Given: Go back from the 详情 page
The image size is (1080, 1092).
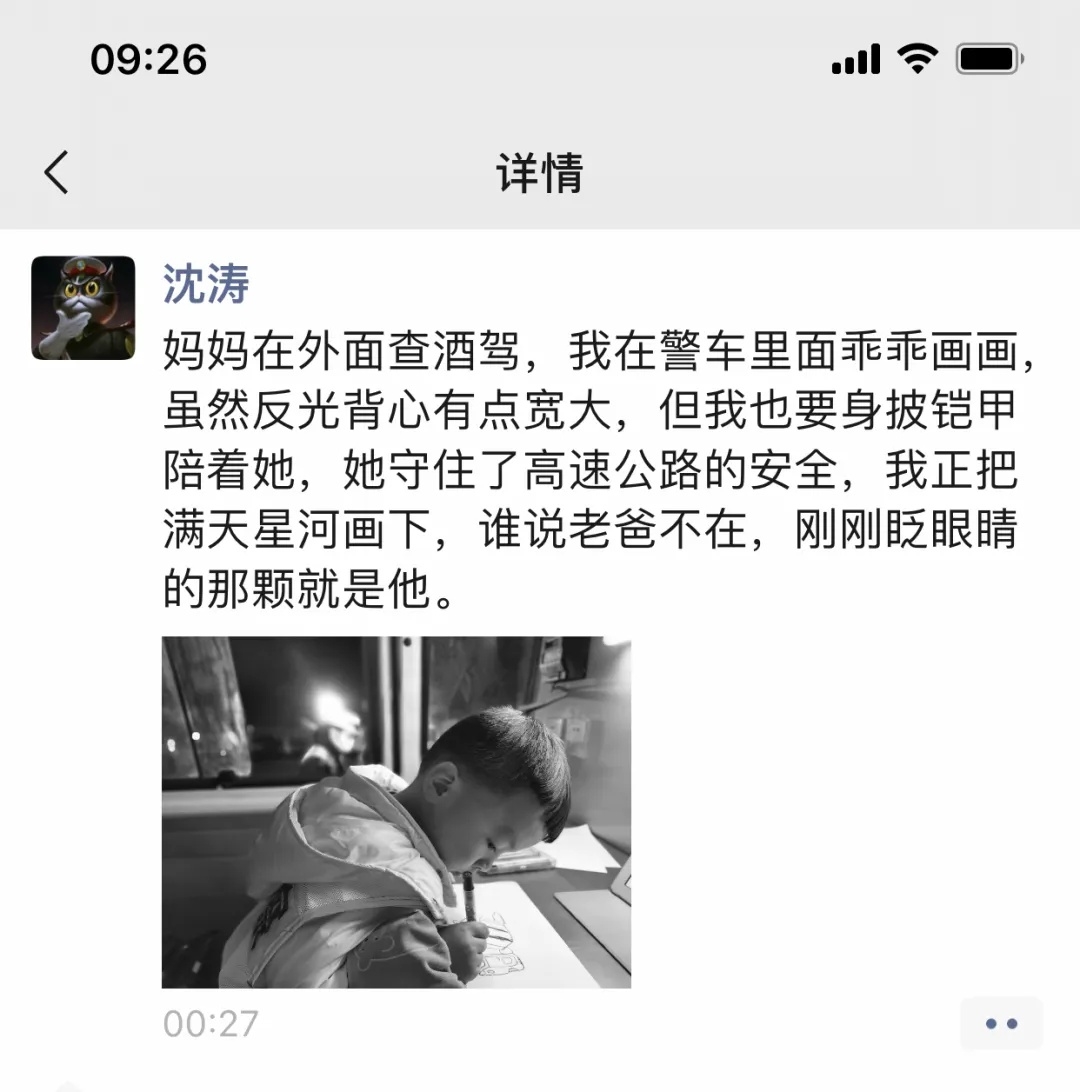Looking at the screenshot, I should click(x=57, y=173).
